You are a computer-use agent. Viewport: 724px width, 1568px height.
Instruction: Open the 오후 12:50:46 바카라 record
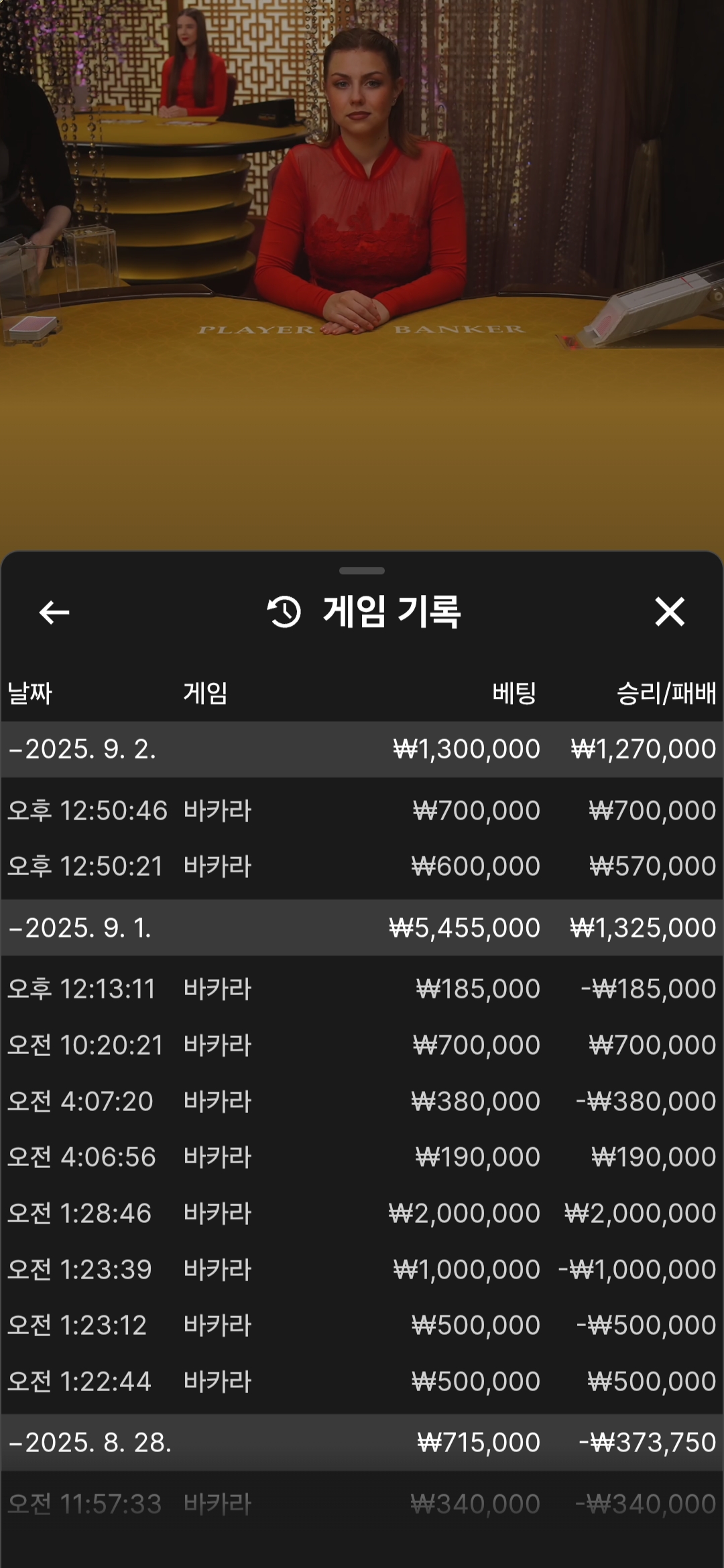tap(362, 811)
